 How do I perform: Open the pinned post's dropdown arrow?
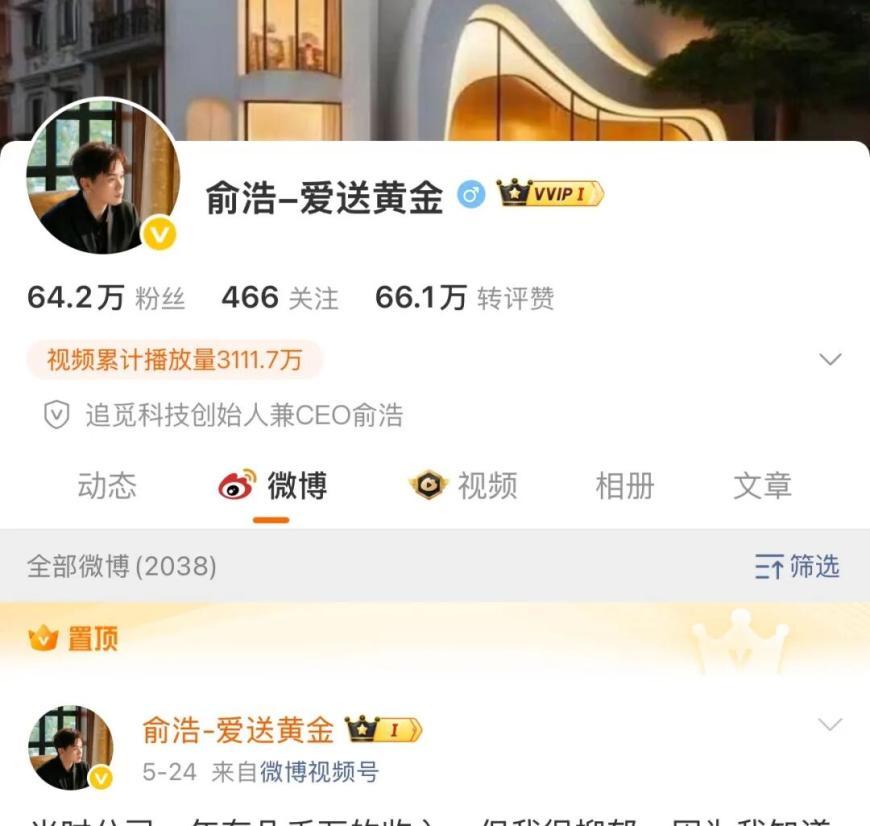pyautogui.click(x=830, y=724)
